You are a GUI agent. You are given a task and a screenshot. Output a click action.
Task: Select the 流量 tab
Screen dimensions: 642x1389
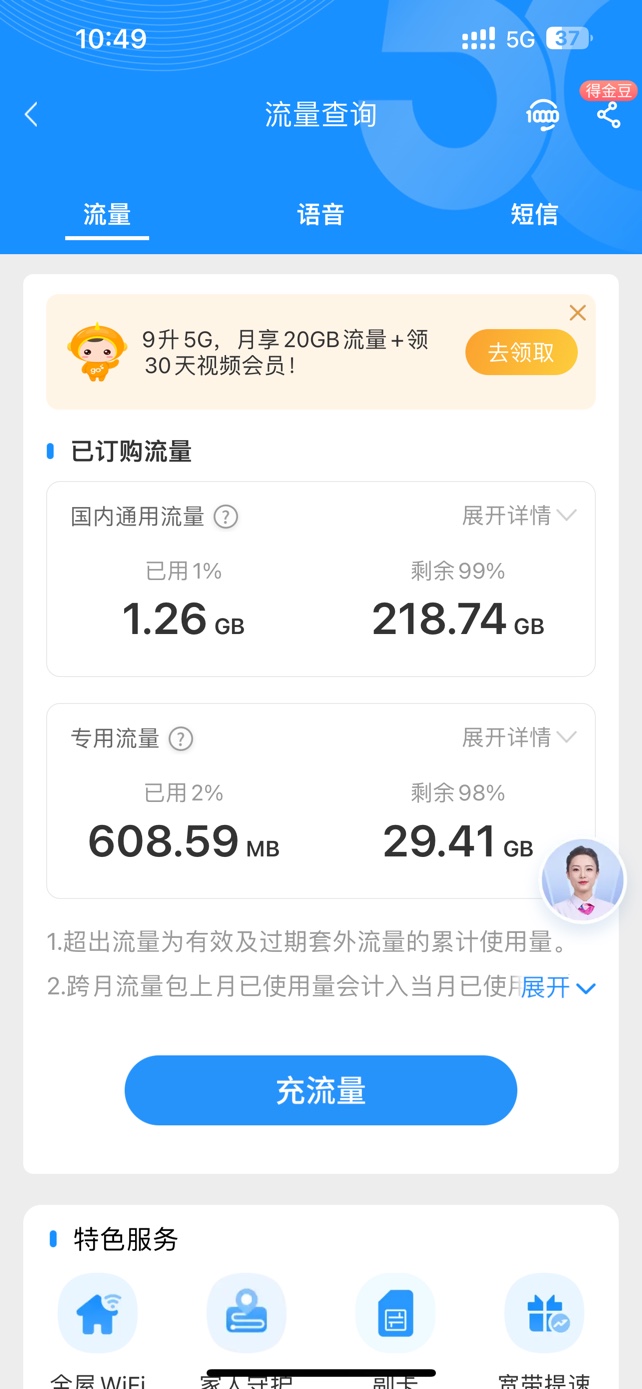[107, 215]
